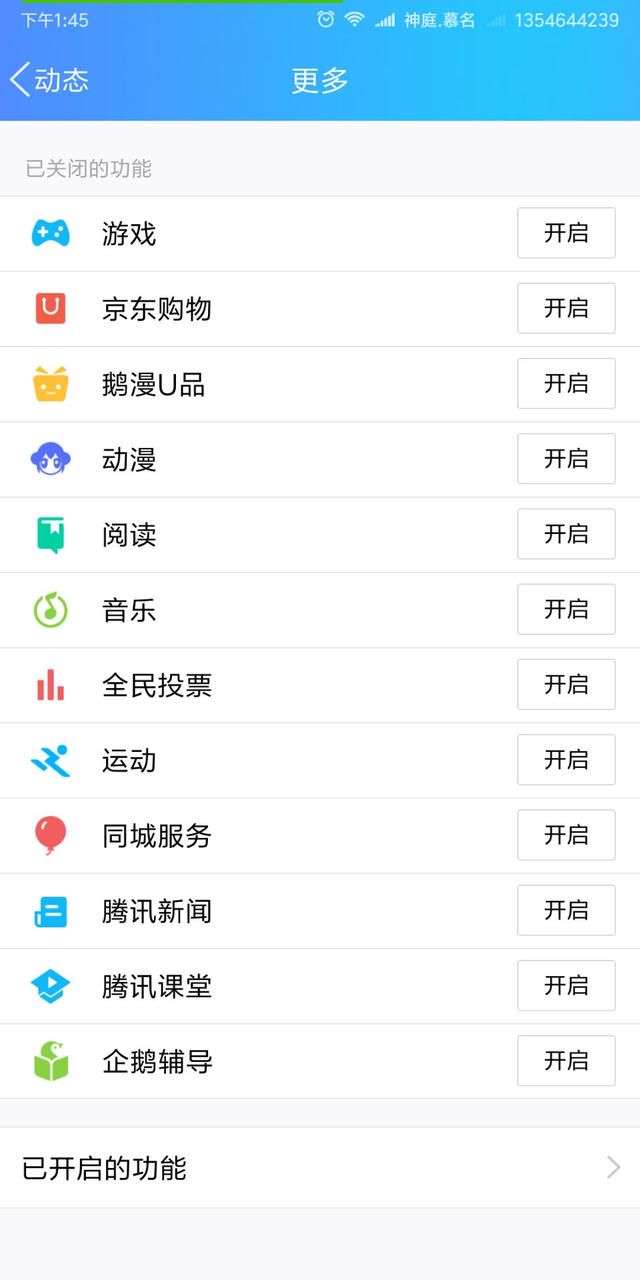Enable the 动漫 feature
The image size is (640, 1280).
566,459
